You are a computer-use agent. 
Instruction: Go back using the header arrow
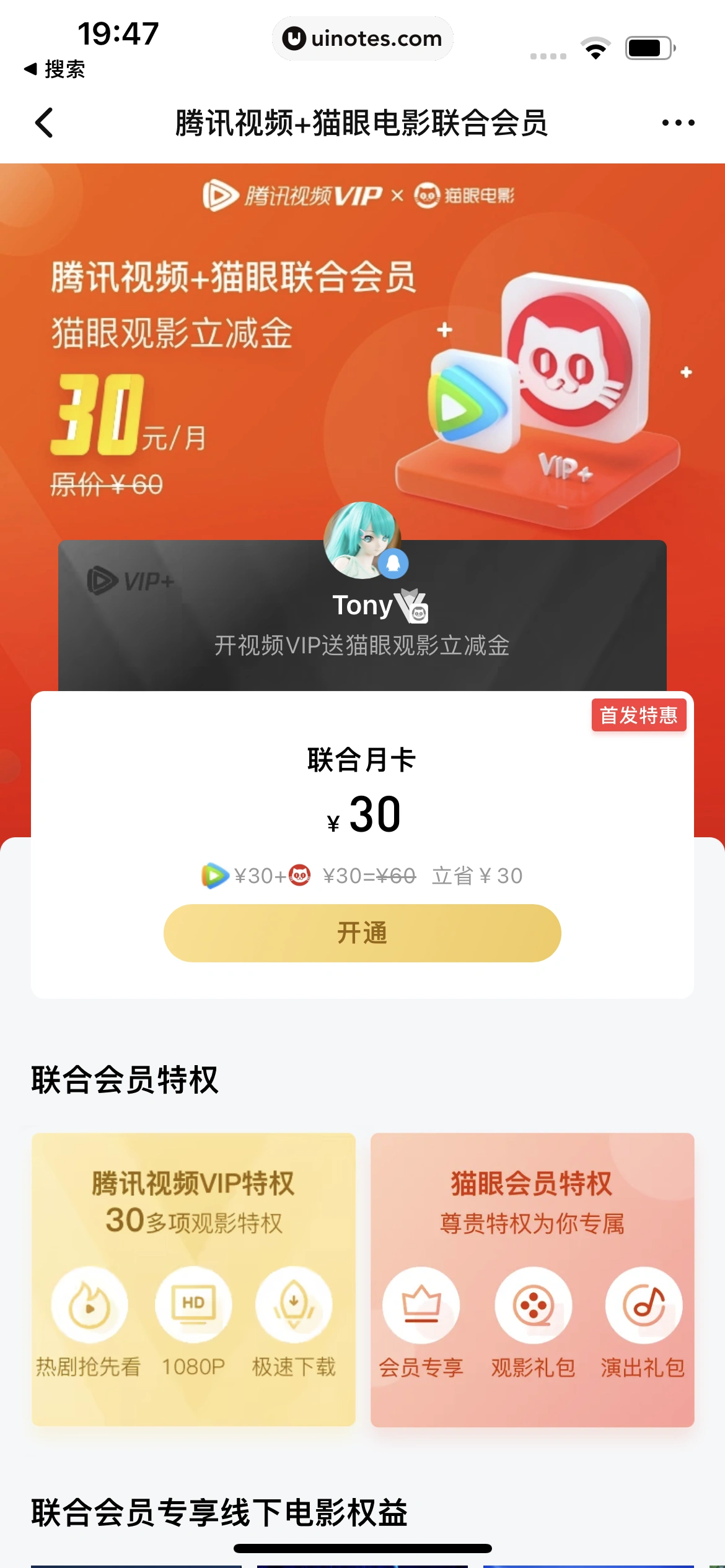[x=45, y=123]
